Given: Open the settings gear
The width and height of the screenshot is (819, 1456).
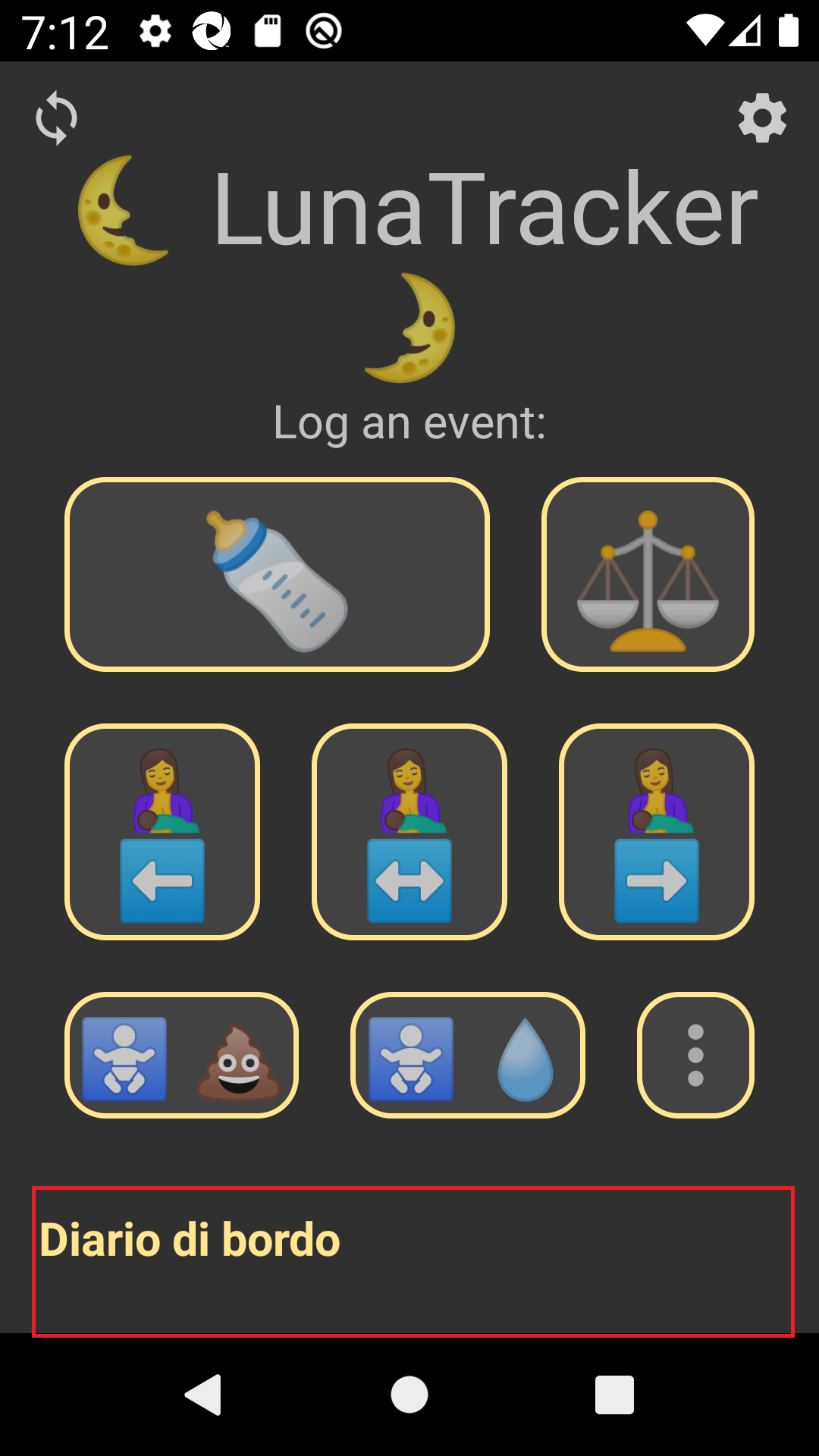Looking at the screenshot, I should coord(762,118).
